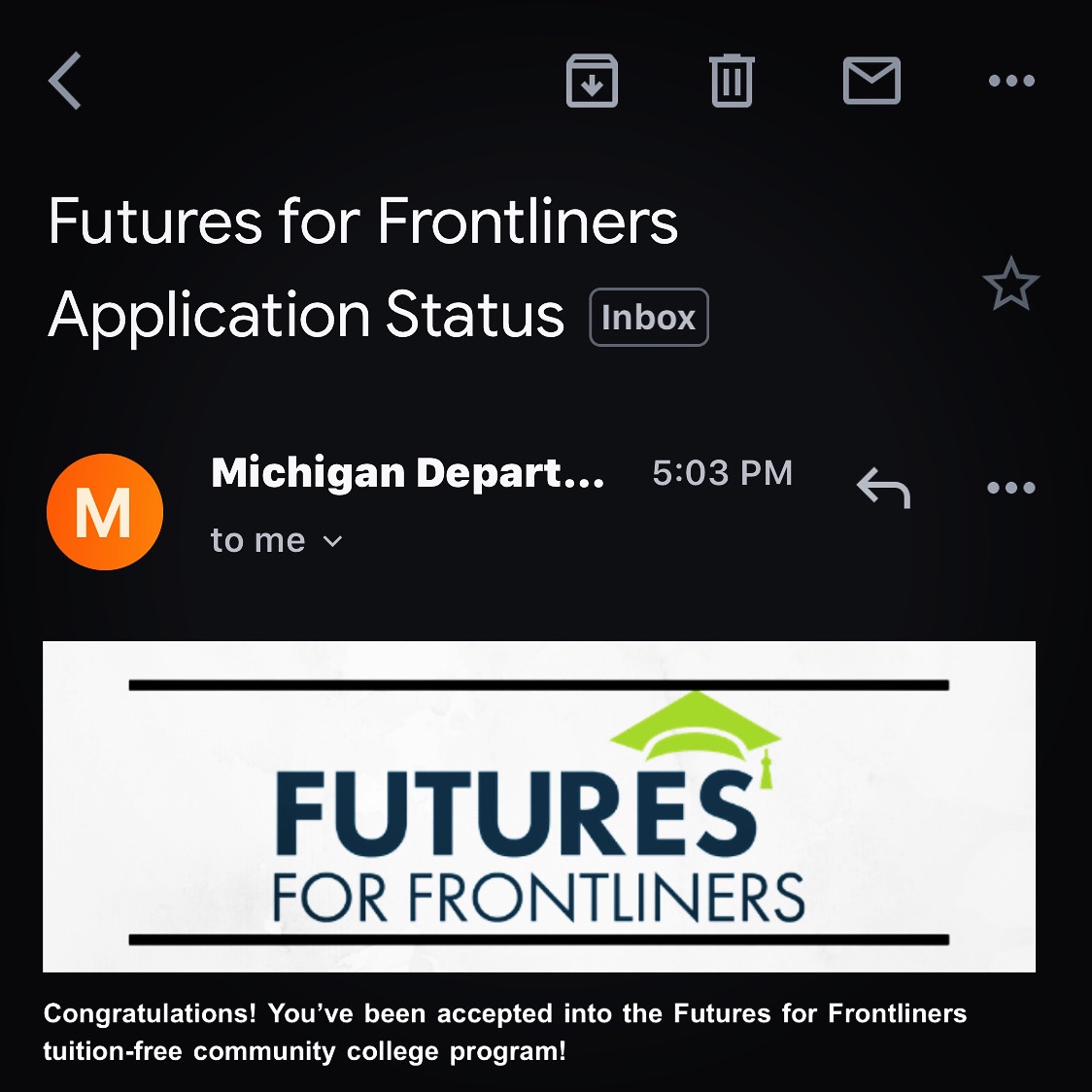The height and width of the screenshot is (1092, 1092).
Task: Reply to Michigan Department's message
Action: [883, 488]
